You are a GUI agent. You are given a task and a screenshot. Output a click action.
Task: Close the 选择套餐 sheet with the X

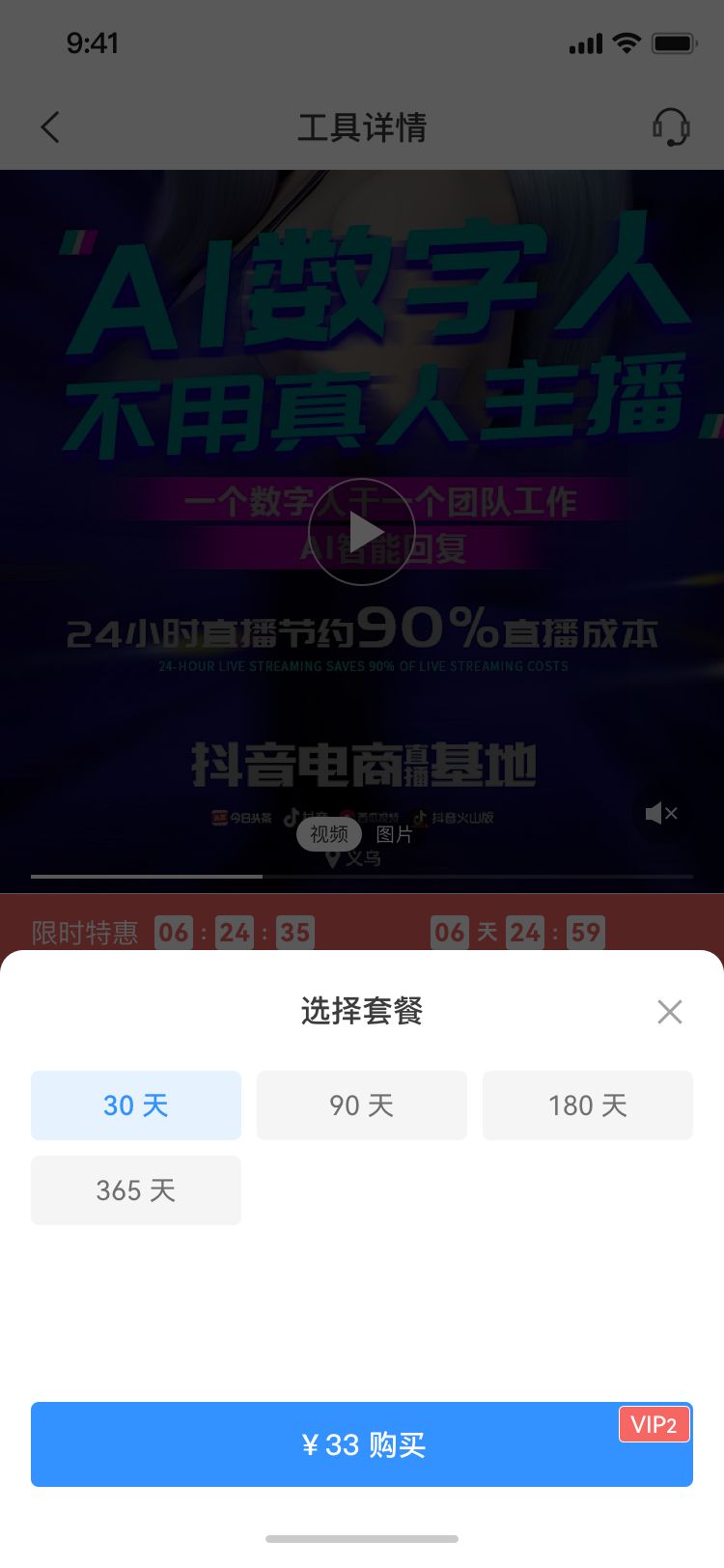click(x=670, y=1012)
